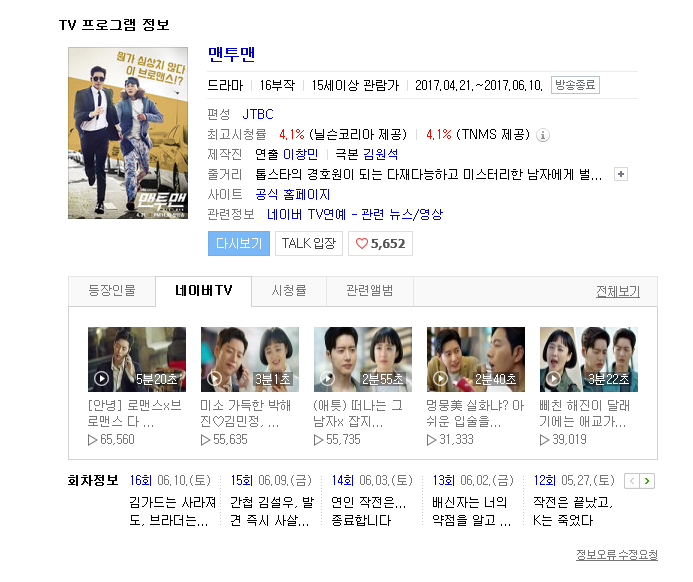Switch to the 시청률 tab

pos(289,291)
